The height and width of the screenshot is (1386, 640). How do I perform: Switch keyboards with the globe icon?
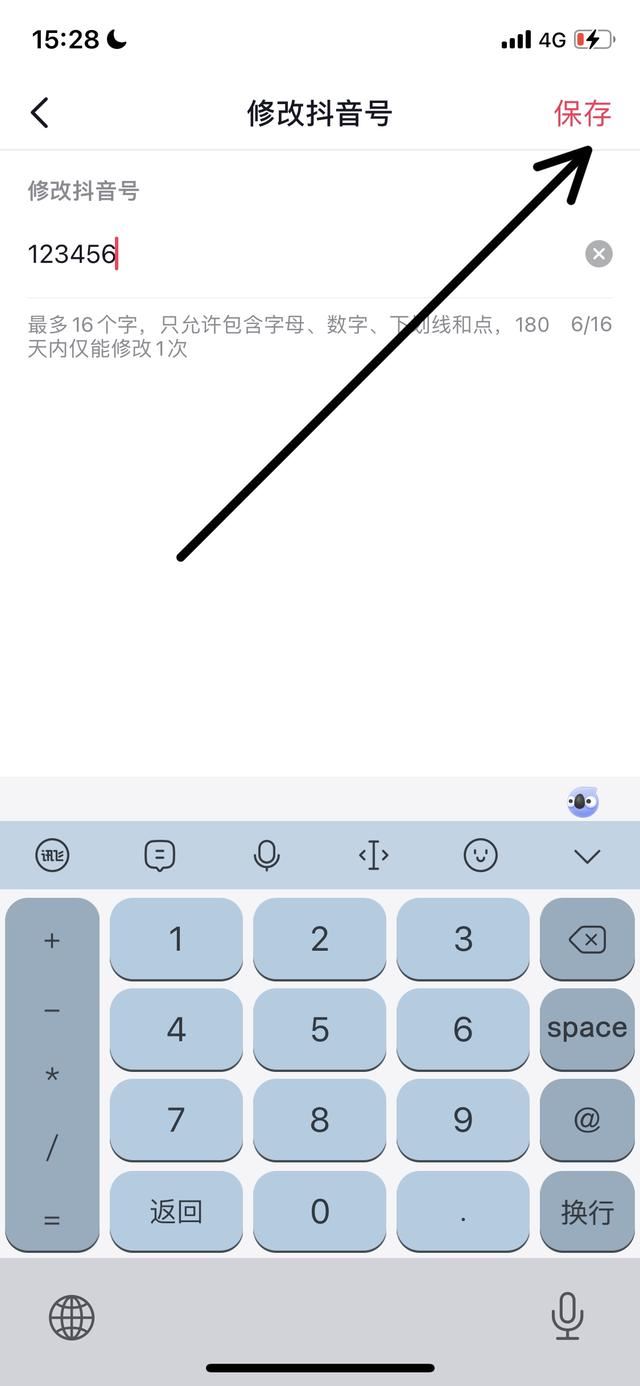click(72, 1317)
